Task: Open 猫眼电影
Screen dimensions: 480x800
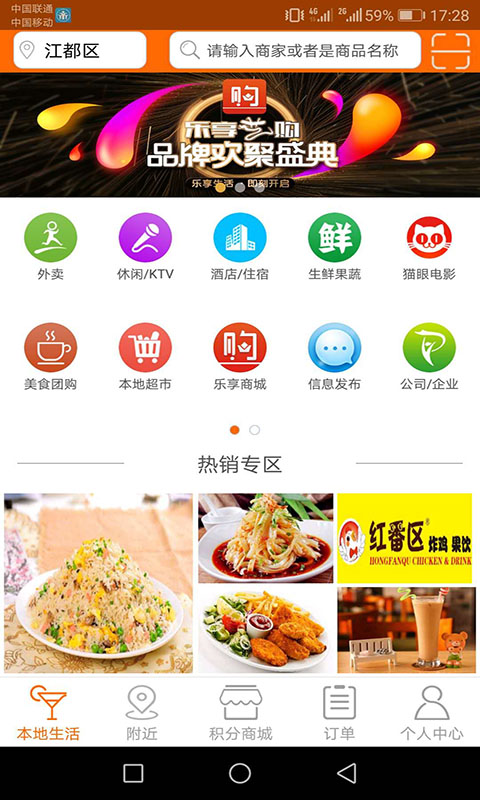Action: coord(429,247)
